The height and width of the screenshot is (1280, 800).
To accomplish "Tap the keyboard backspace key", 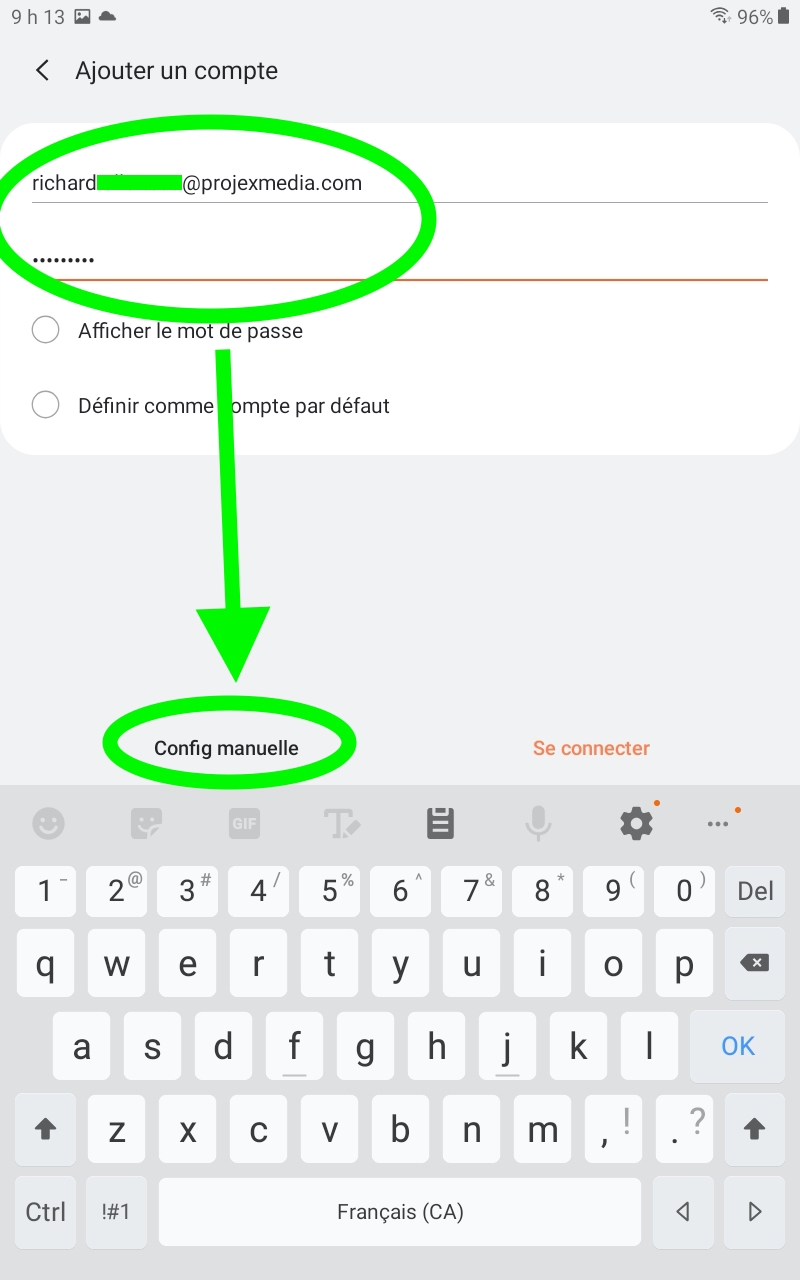I will [x=754, y=964].
